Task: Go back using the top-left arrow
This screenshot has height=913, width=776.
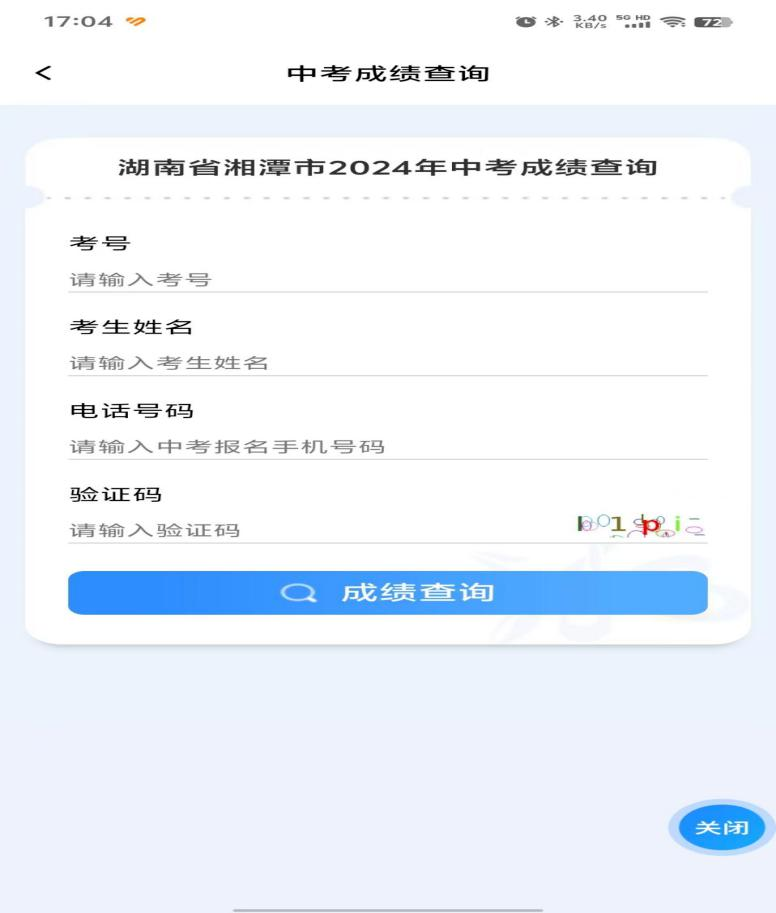Action: click(42, 73)
